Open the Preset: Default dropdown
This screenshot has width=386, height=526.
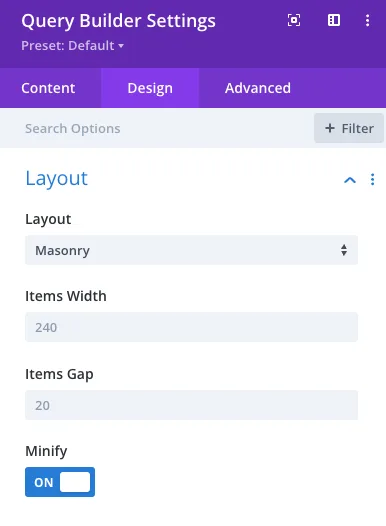(72, 46)
